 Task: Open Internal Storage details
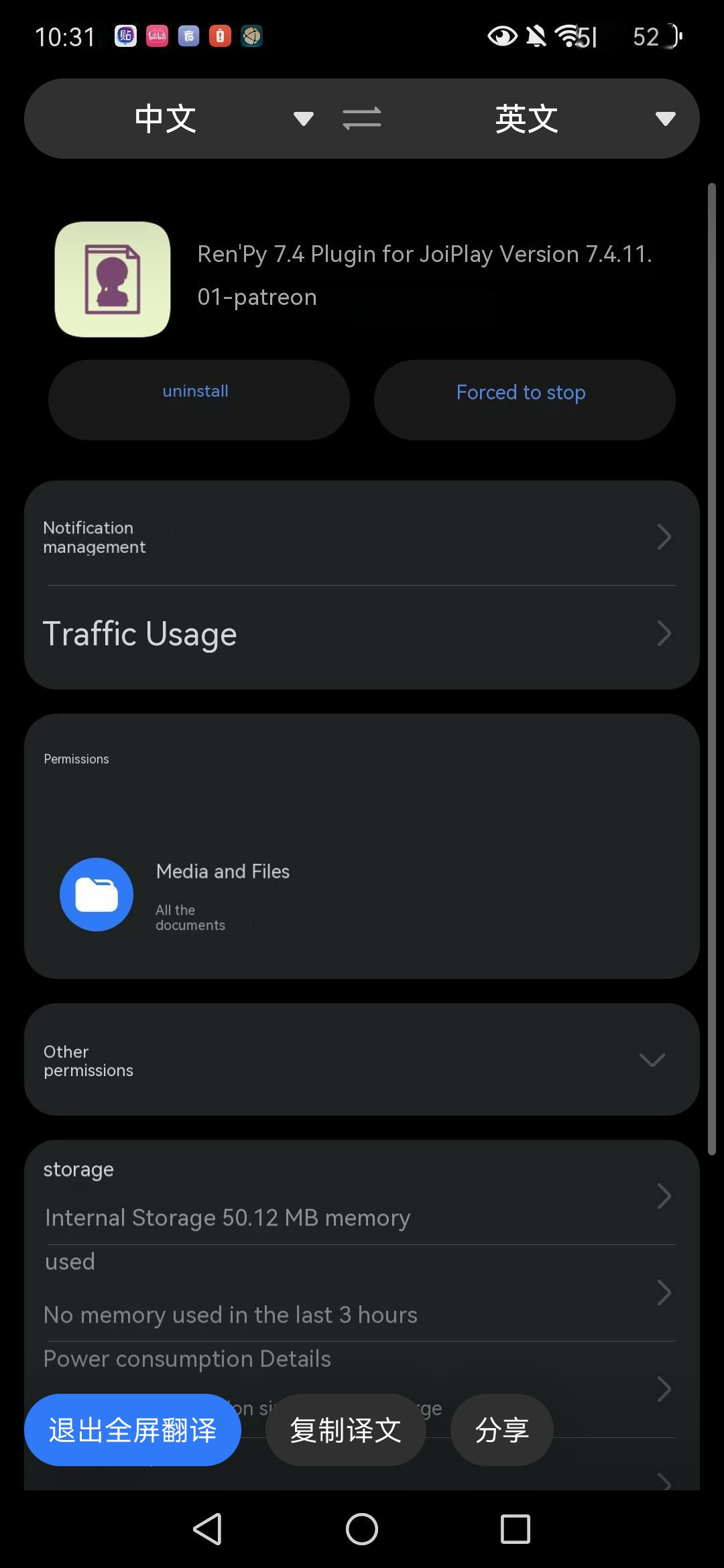tap(362, 1197)
